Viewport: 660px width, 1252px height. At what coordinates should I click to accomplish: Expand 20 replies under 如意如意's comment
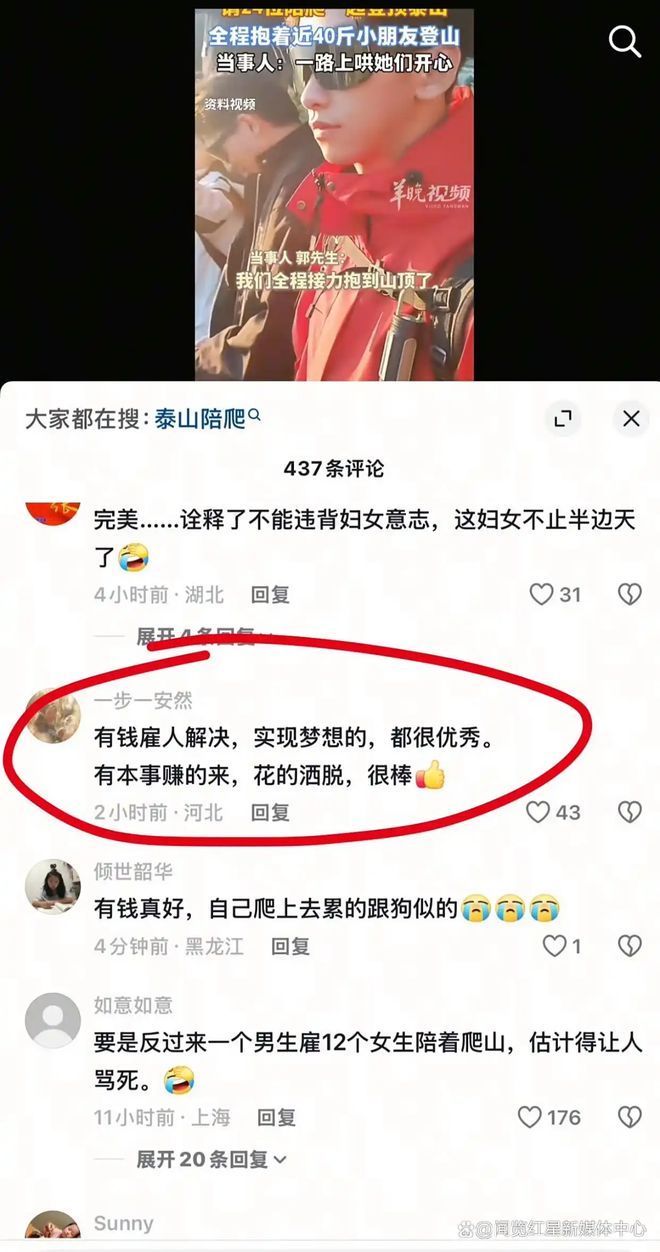coord(211,1160)
